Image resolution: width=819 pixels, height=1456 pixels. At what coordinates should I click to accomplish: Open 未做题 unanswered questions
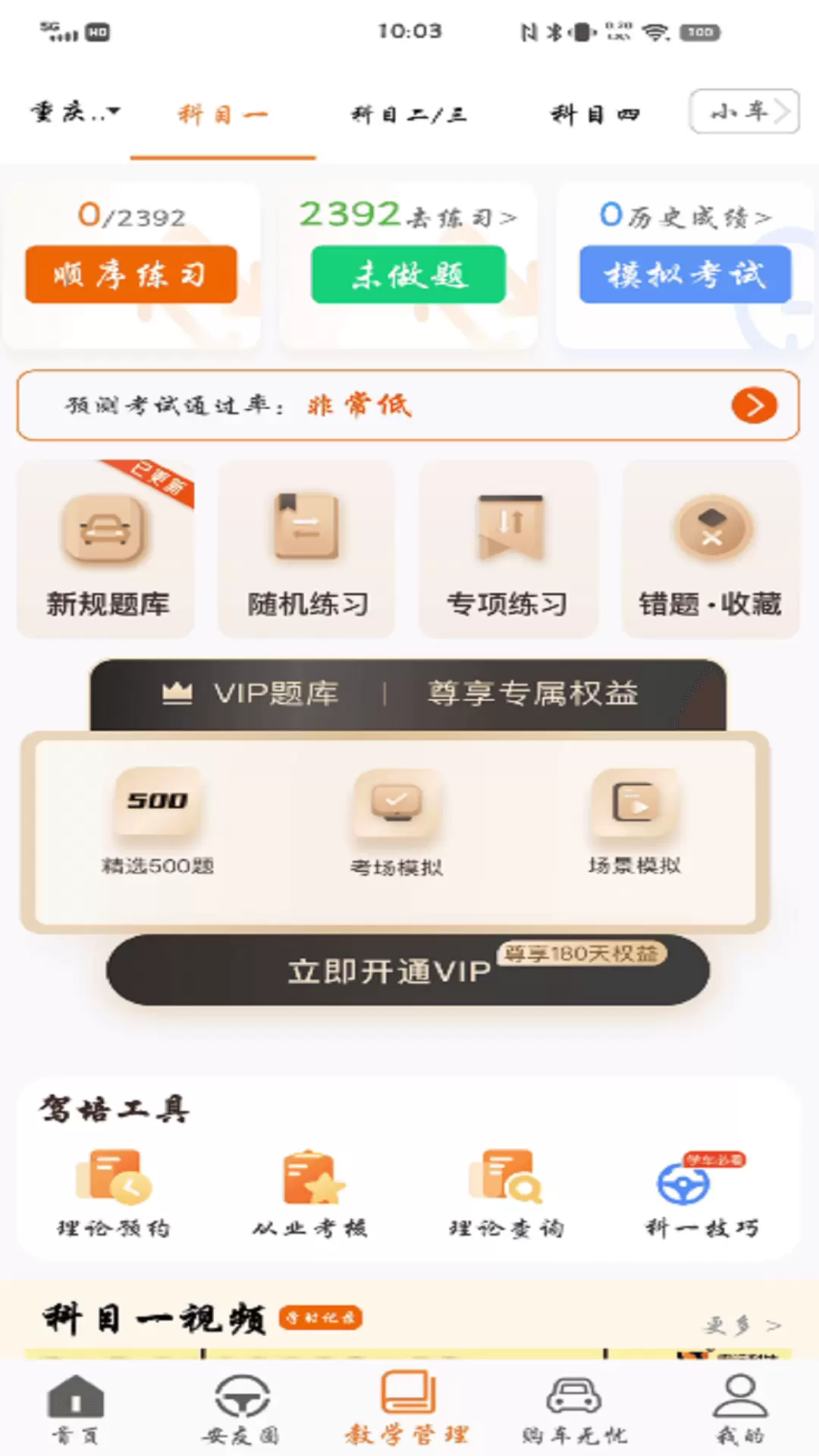(408, 275)
